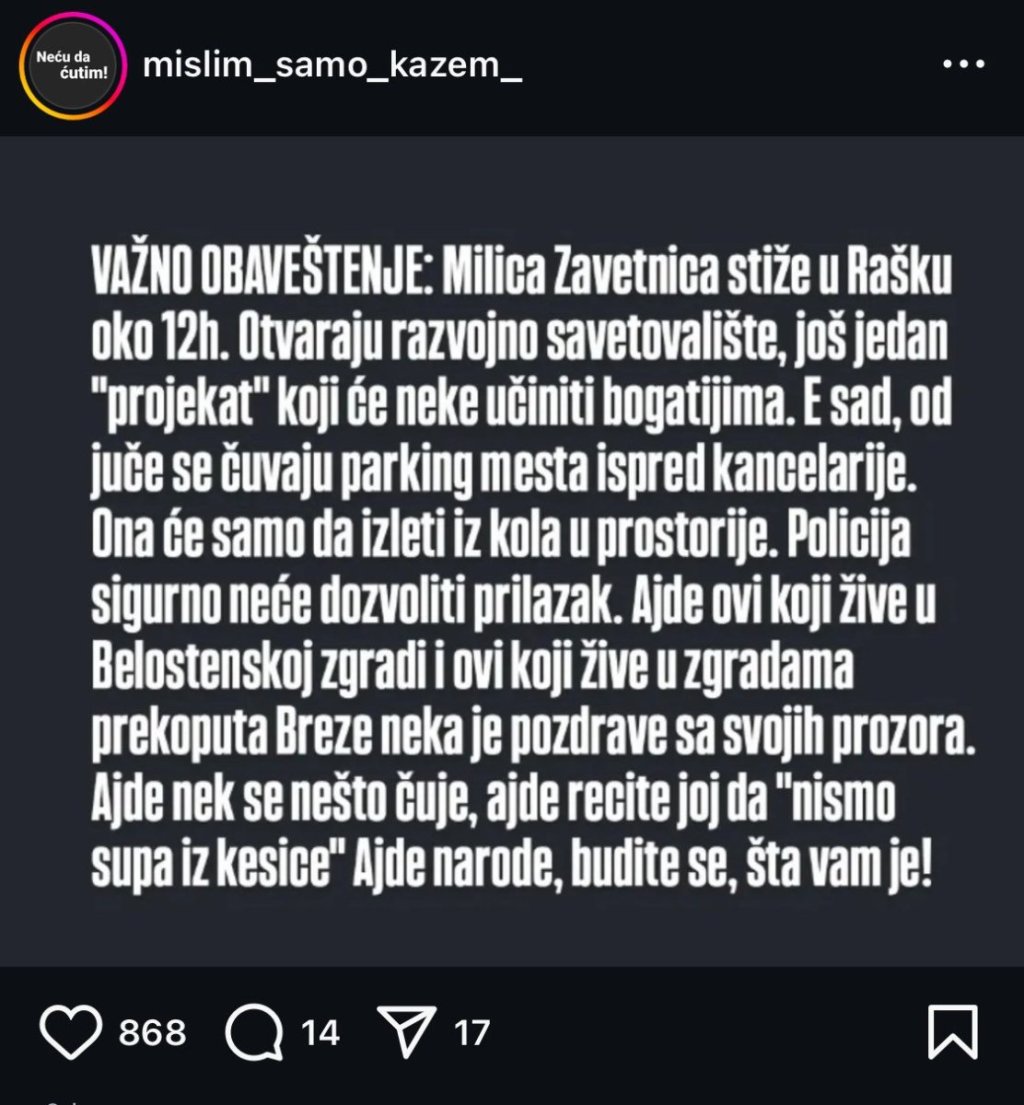The width and height of the screenshot is (1024, 1105).
Task: Open the three-dot overflow menu
Action: coord(964,65)
